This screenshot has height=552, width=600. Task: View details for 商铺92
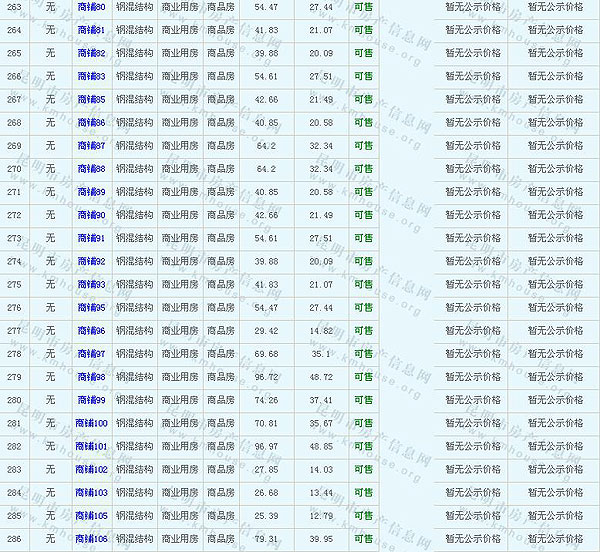[91, 261]
